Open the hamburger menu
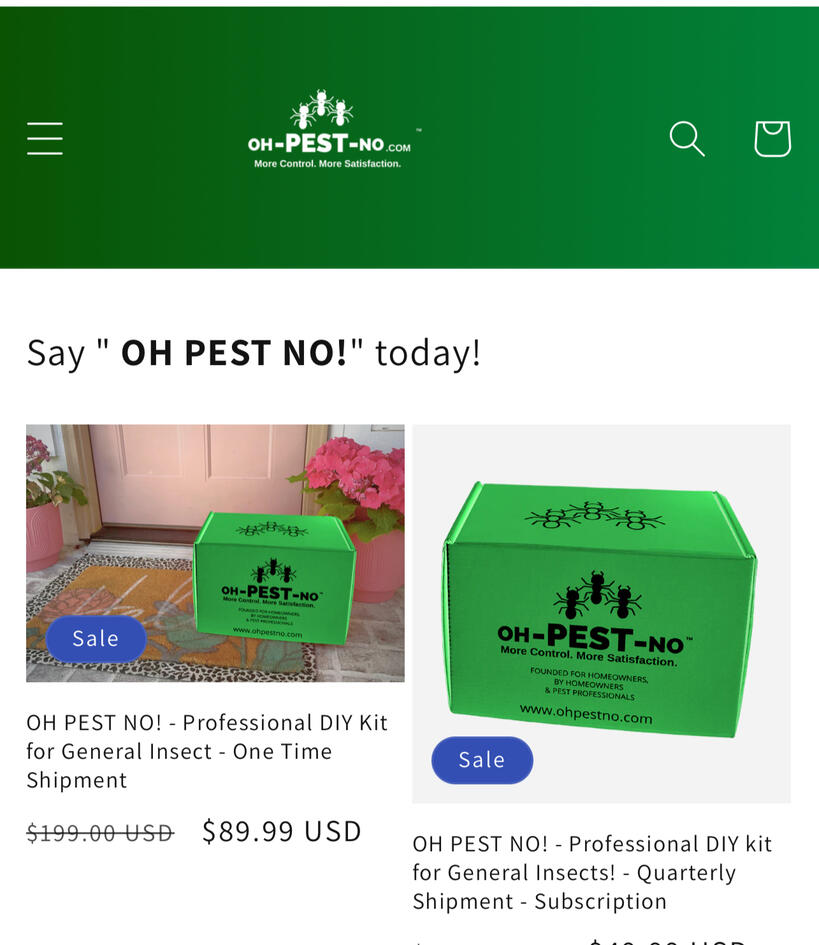 (45, 139)
